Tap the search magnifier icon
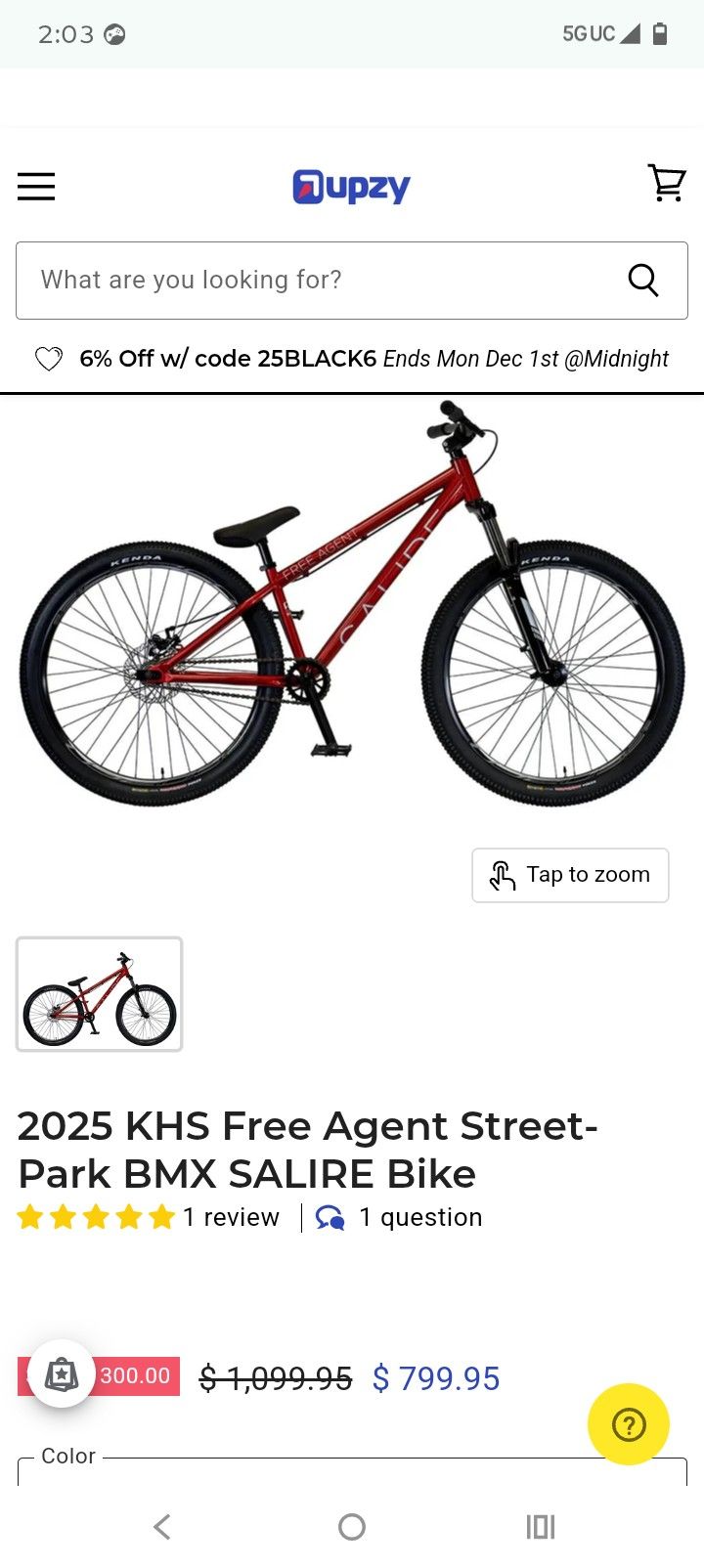Image resolution: width=704 pixels, height=1568 pixels. 642,281
